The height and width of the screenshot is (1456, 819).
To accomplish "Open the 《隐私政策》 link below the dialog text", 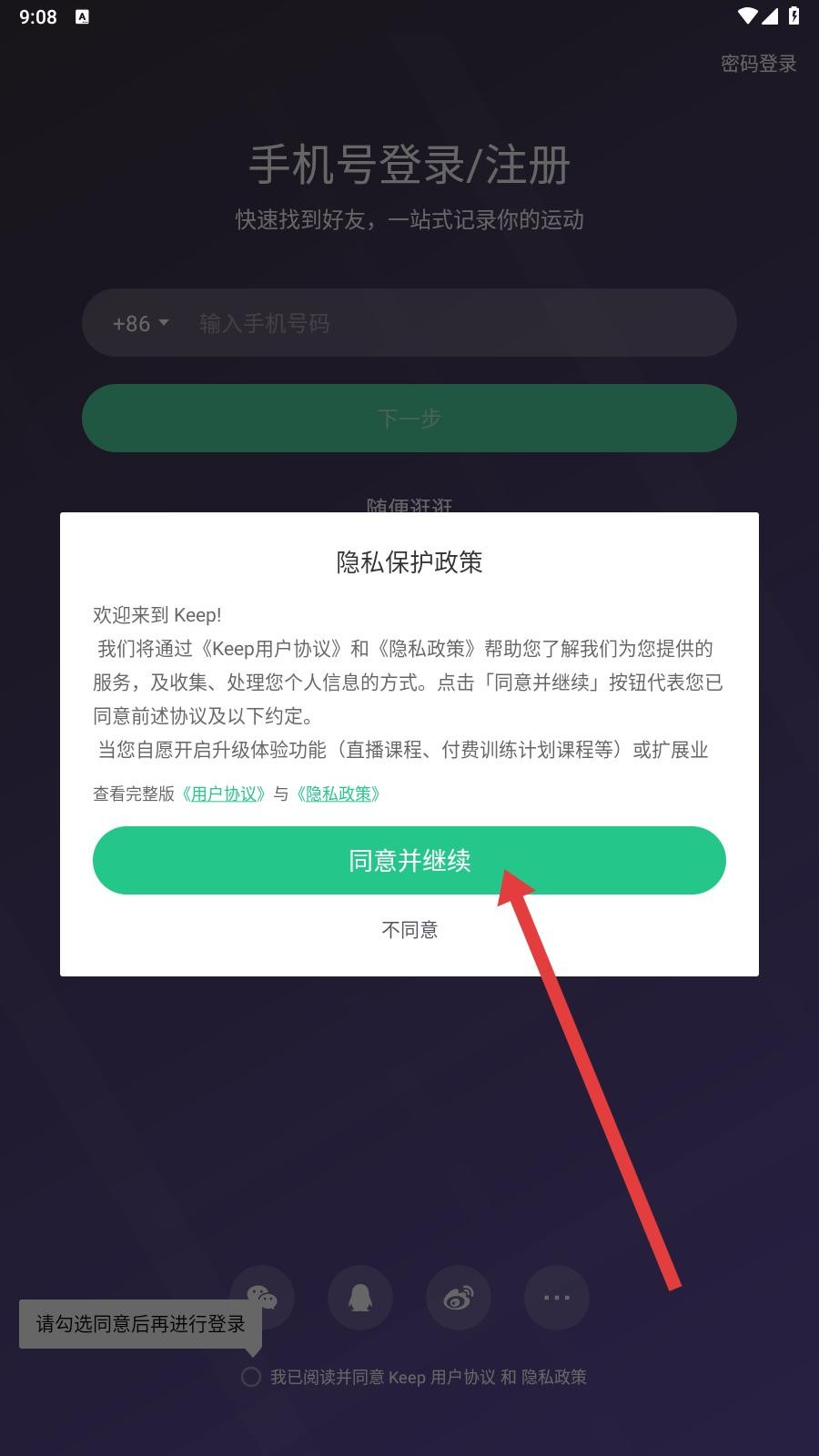I will [339, 794].
